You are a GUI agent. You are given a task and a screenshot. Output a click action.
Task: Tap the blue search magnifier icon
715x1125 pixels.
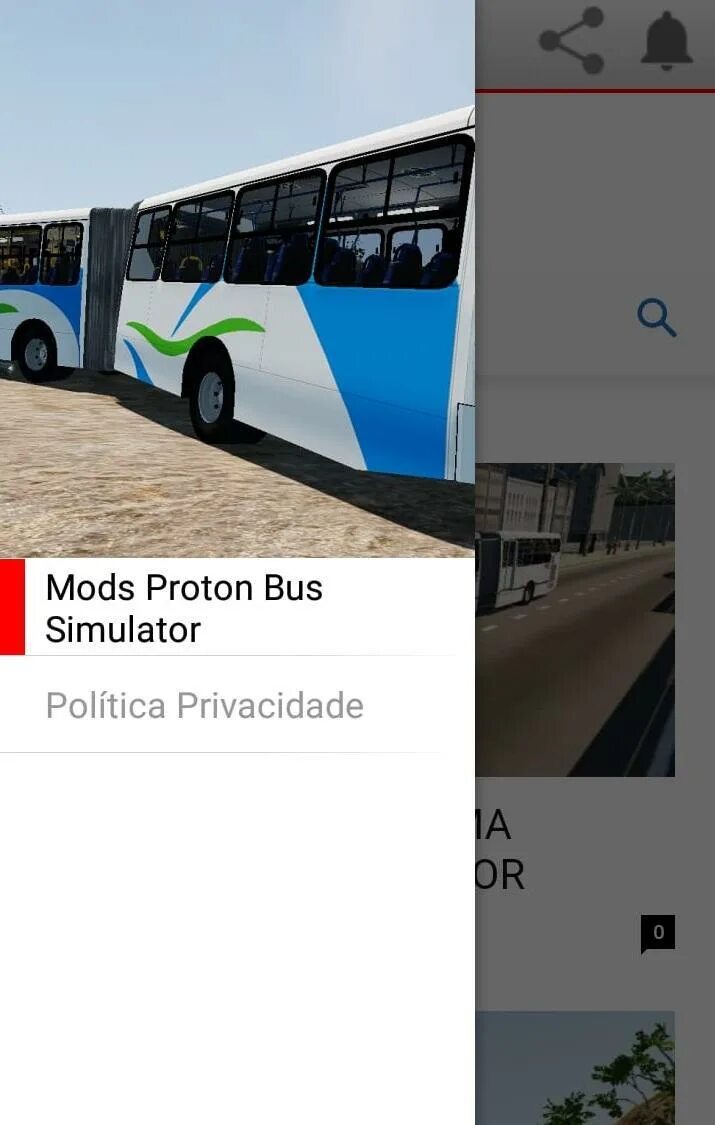(657, 318)
